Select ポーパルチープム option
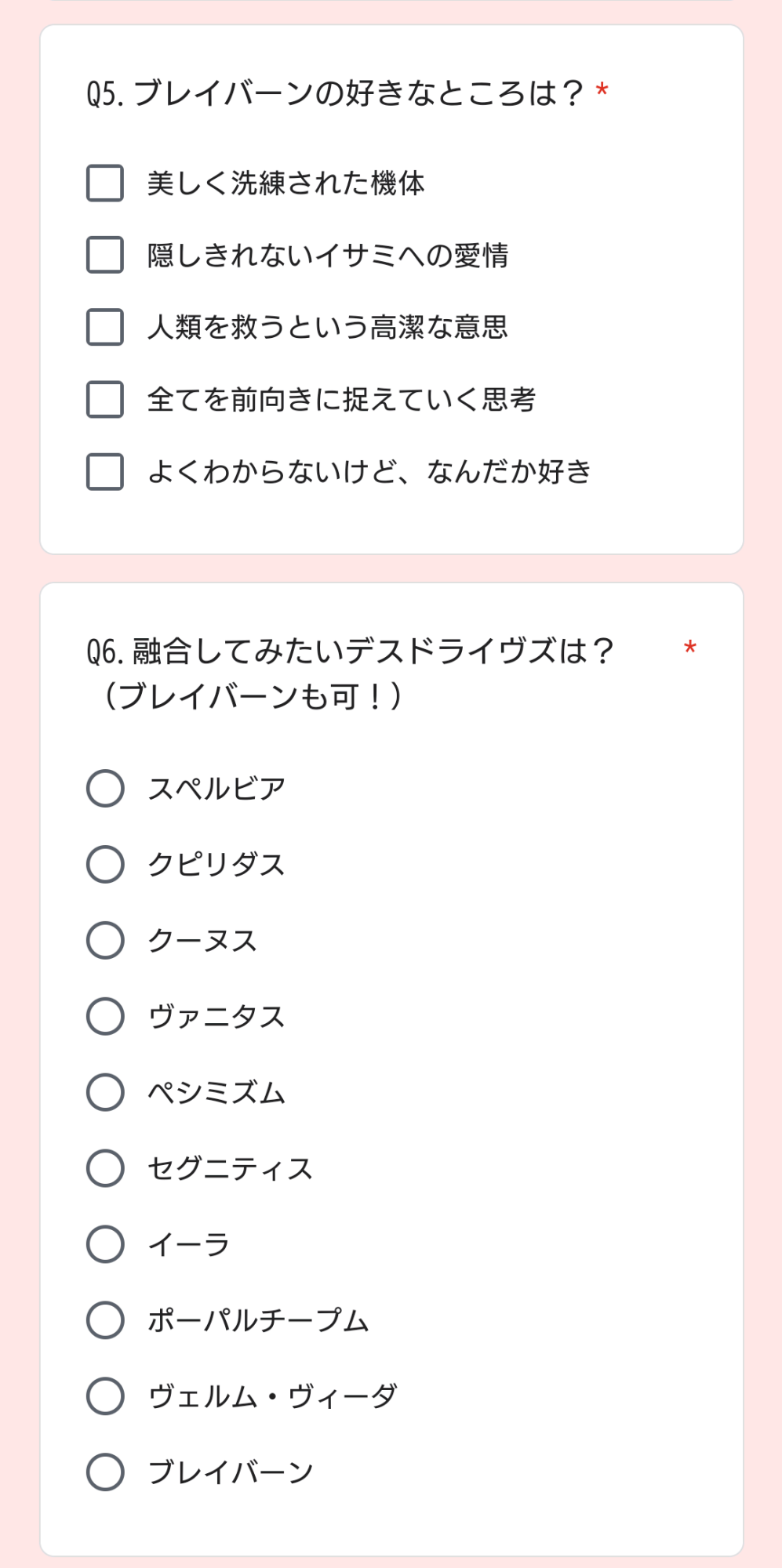Image resolution: width=782 pixels, height=1568 pixels. pyautogui.click(x=105, y=1320)
